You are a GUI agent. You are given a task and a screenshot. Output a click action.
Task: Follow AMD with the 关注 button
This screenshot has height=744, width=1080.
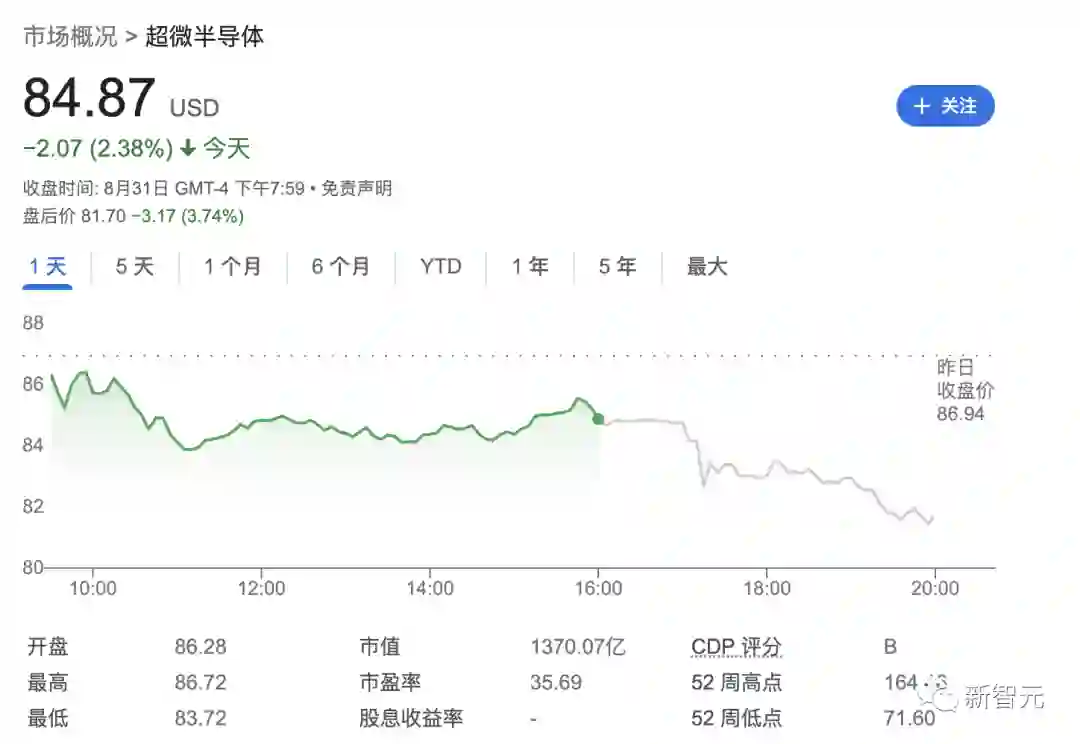coord(945,106)
